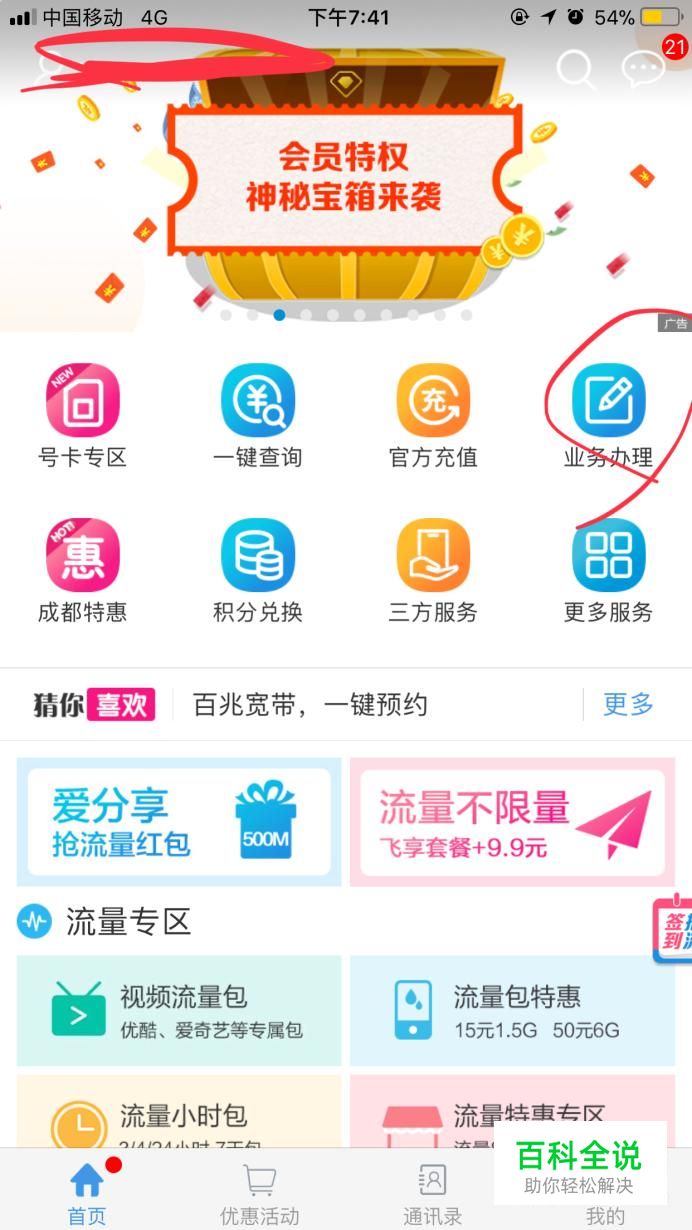The width and height of the screenshot is (692, 1230).
Task: Open the 流量包特惠 card
Action: (x=512, y=1010)
